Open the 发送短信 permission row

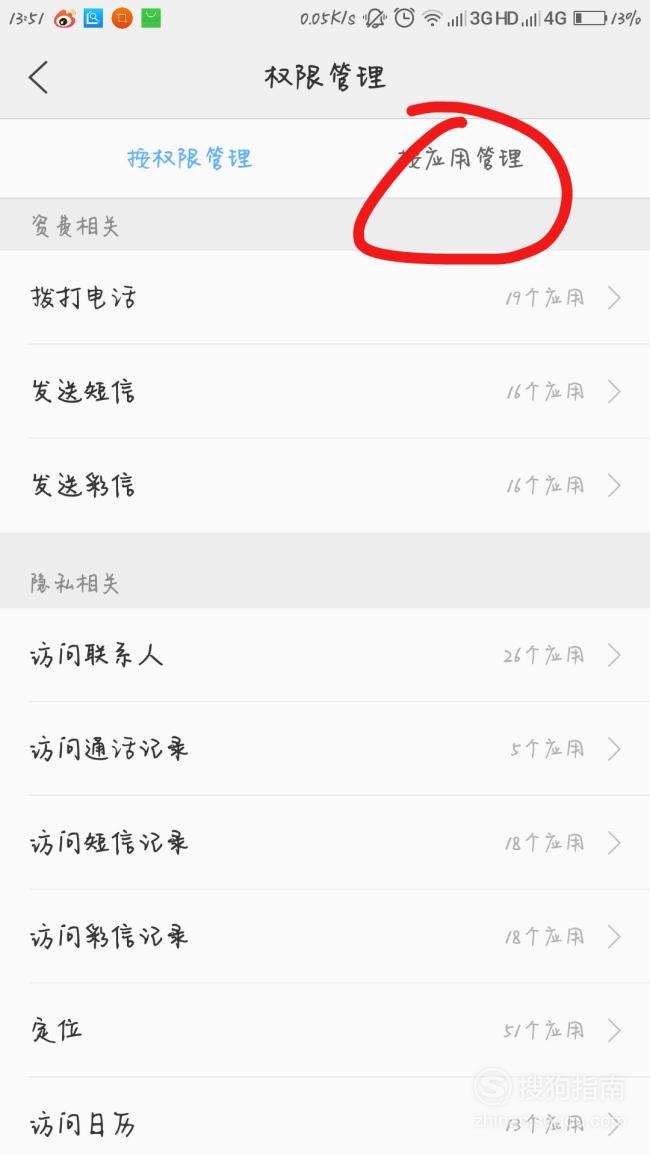pos(325,391)
